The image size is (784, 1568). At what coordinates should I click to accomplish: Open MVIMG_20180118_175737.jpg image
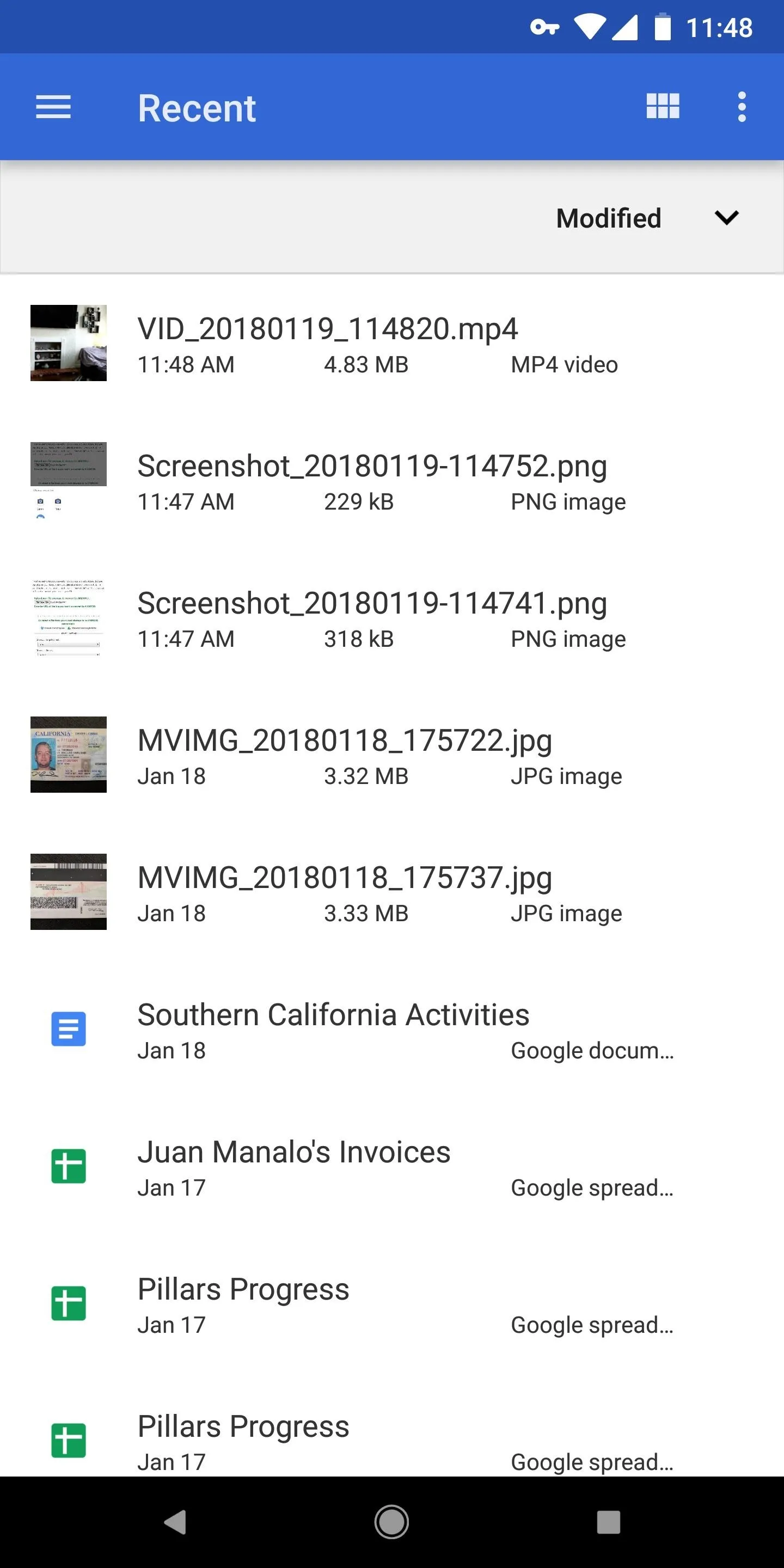(x=392, y=892)
